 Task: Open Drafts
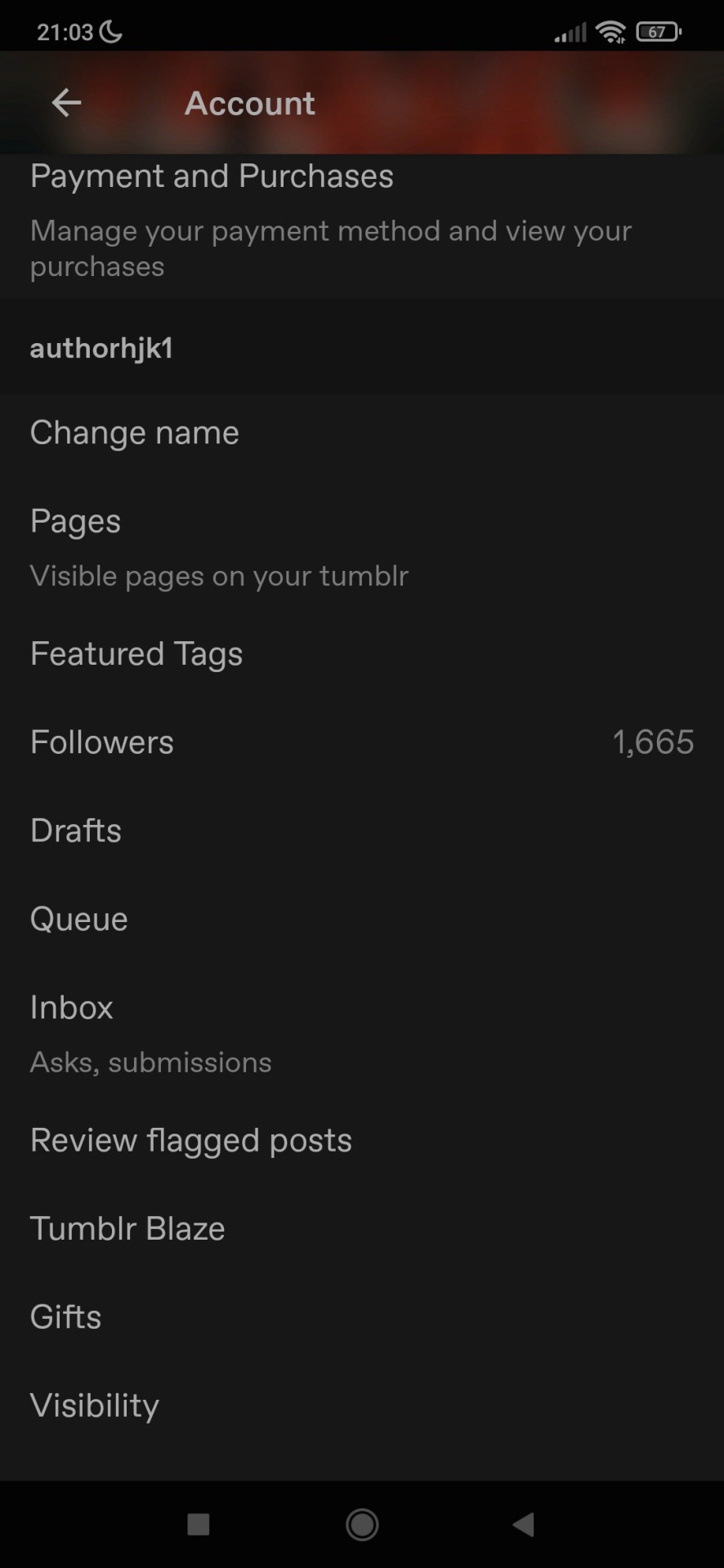76,831
